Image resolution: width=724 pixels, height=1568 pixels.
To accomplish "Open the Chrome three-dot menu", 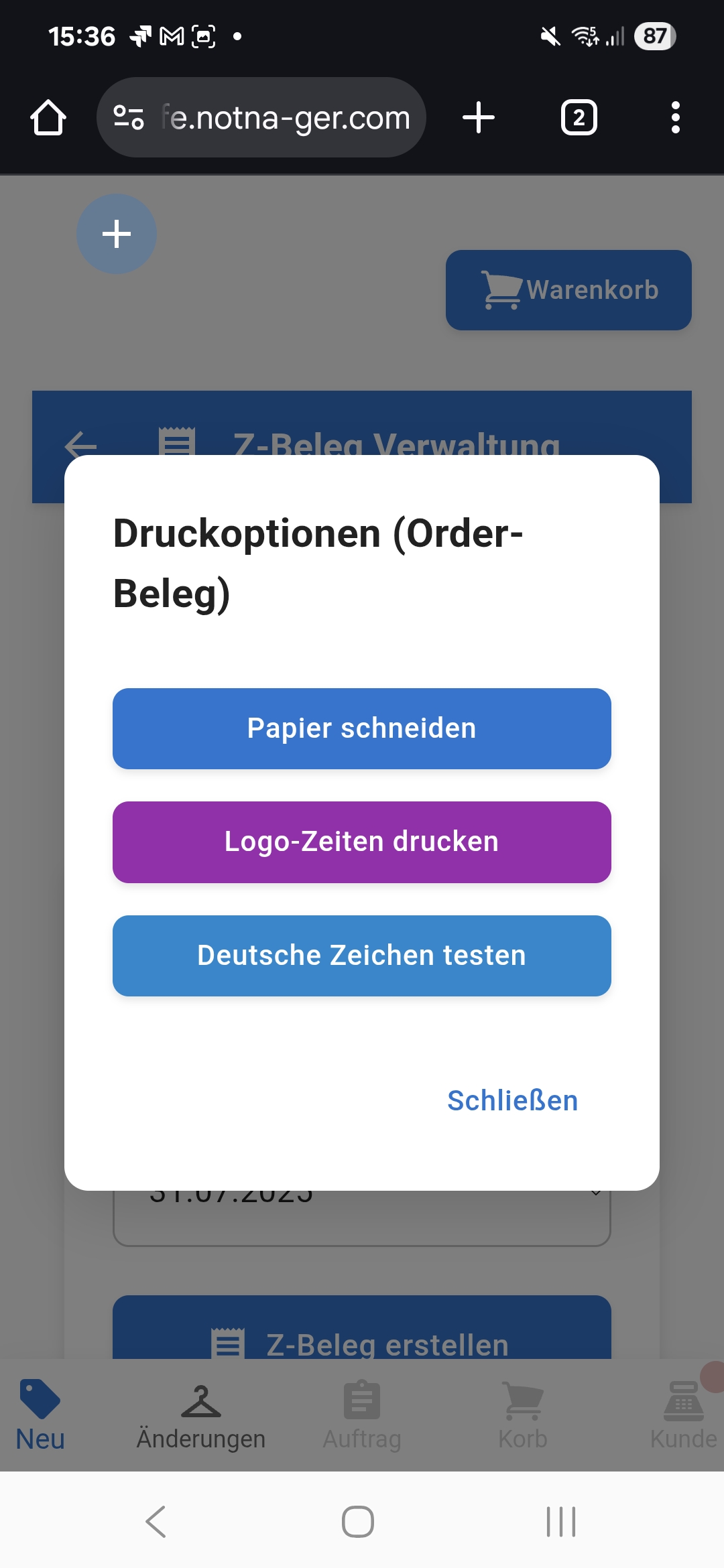I will coord(675,117).
